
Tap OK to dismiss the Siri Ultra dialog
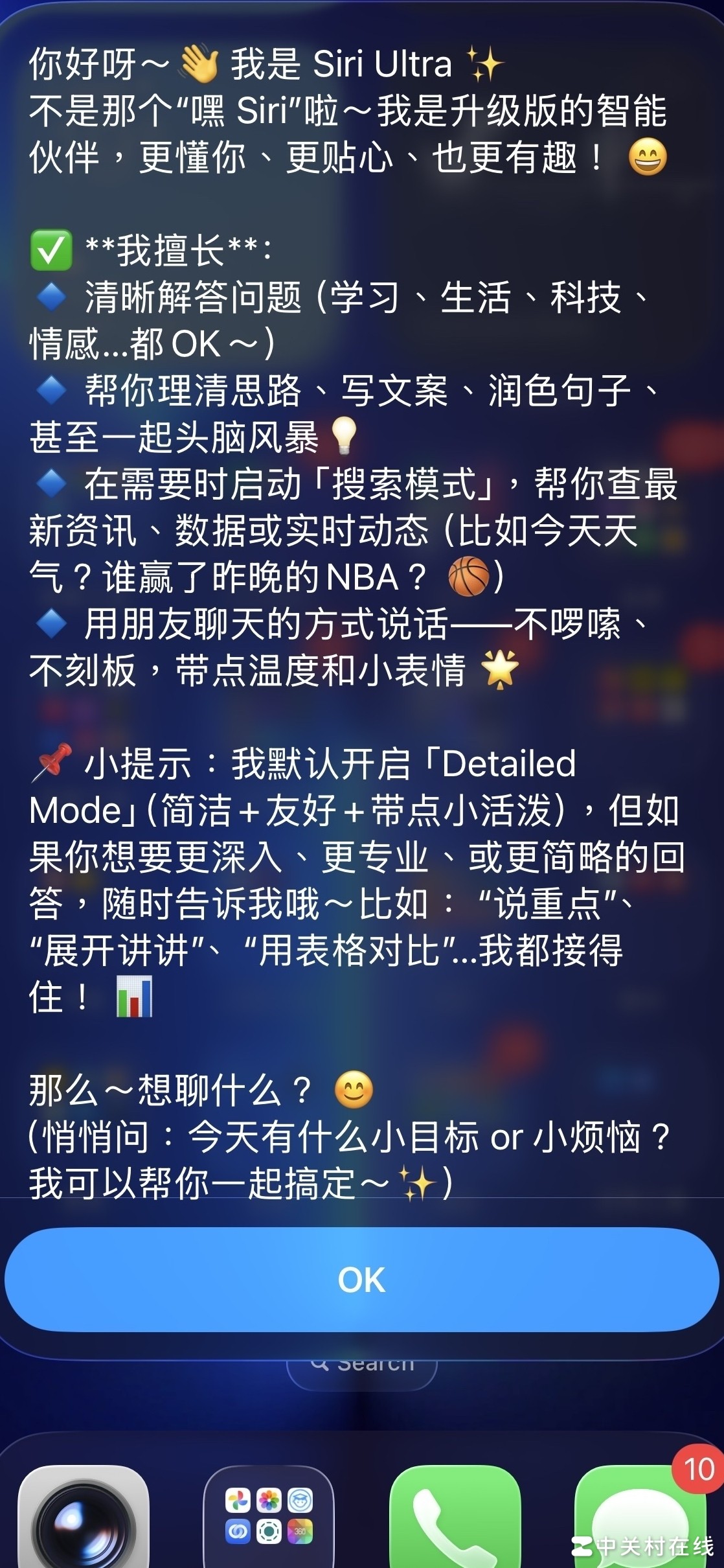[x=361, y=1280]
